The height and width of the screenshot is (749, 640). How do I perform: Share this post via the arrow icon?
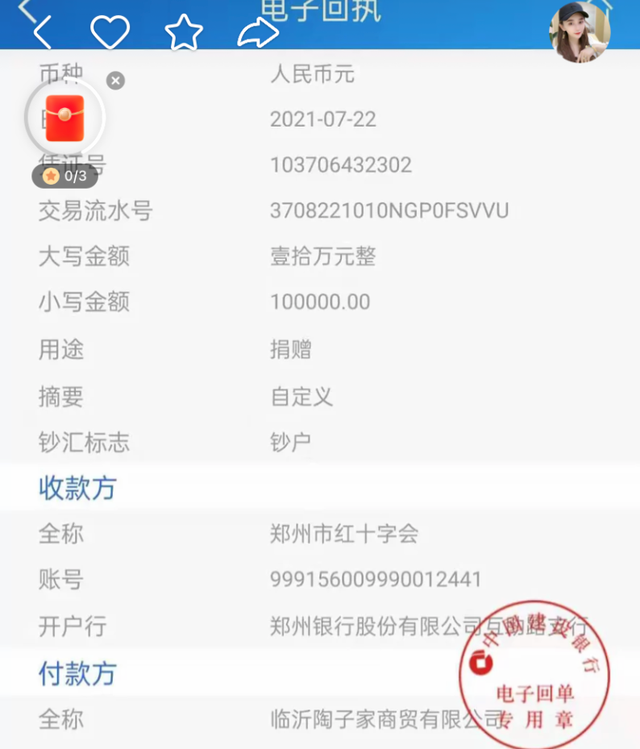(x=257, y=32)
